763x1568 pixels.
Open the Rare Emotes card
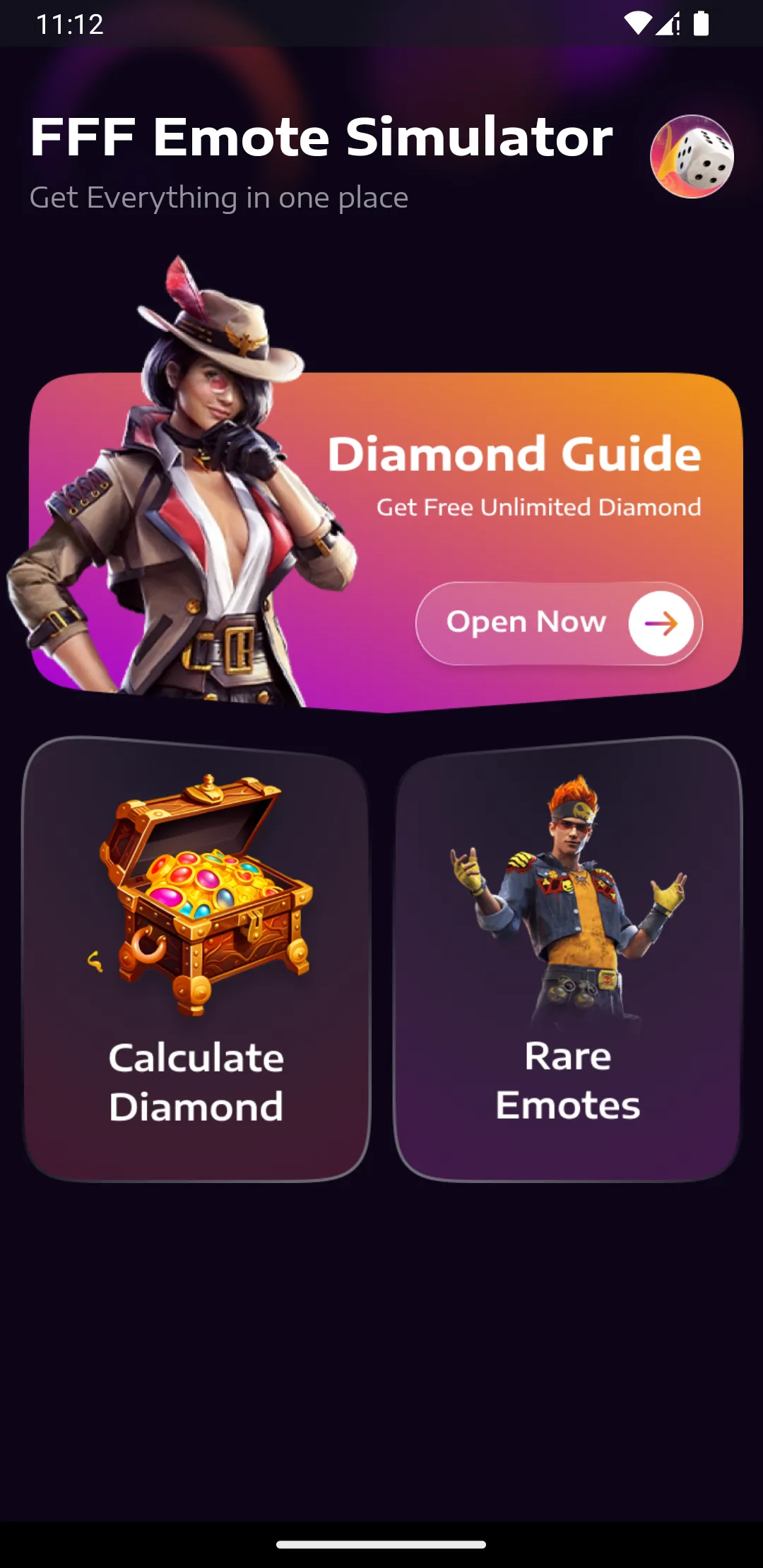(568, 959)
